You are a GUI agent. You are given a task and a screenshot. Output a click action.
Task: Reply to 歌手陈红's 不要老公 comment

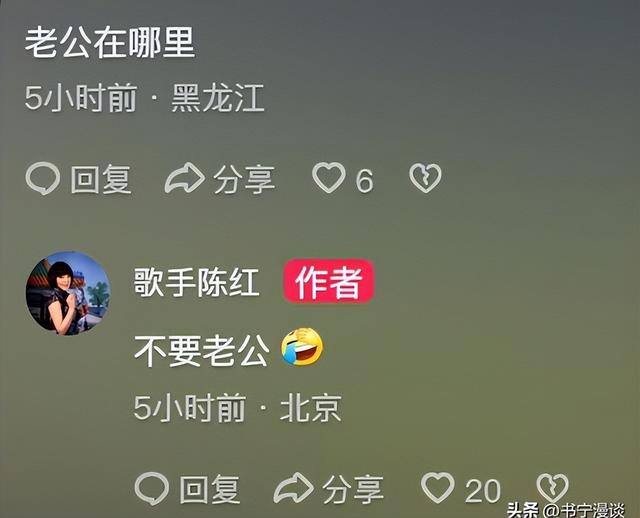point(187,489)
